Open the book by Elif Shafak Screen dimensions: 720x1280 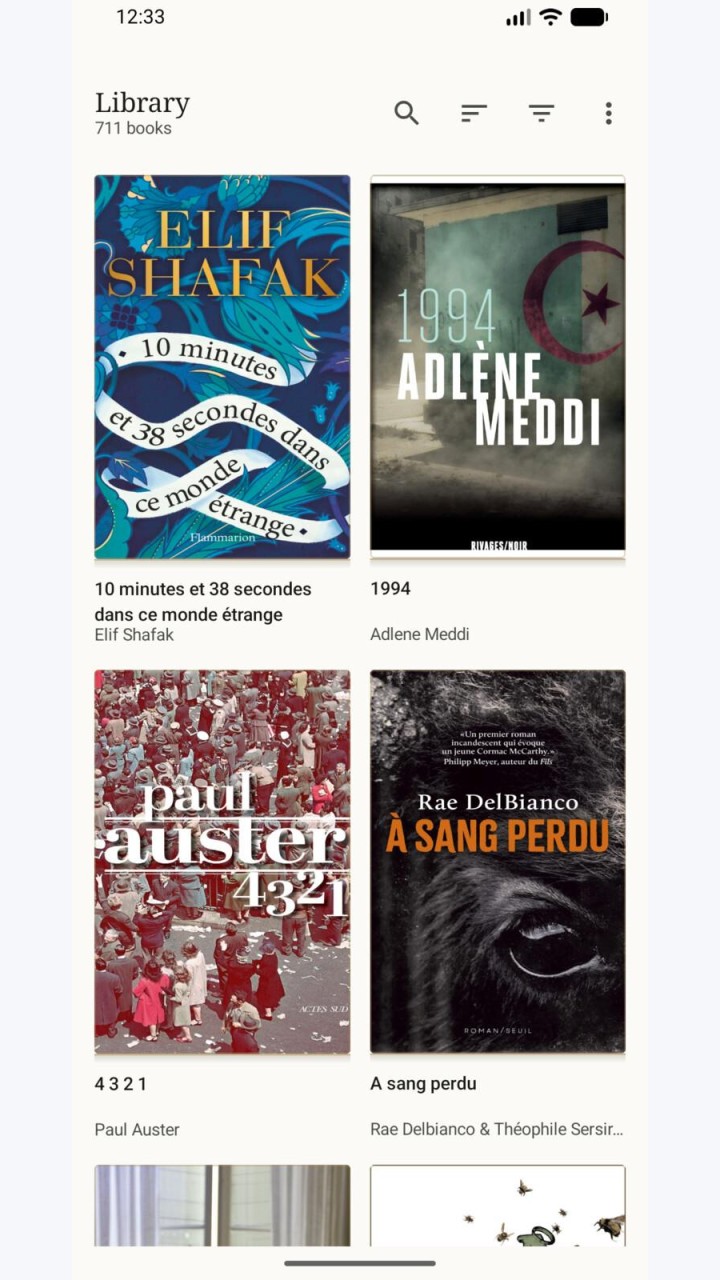[x=222, y=367]
